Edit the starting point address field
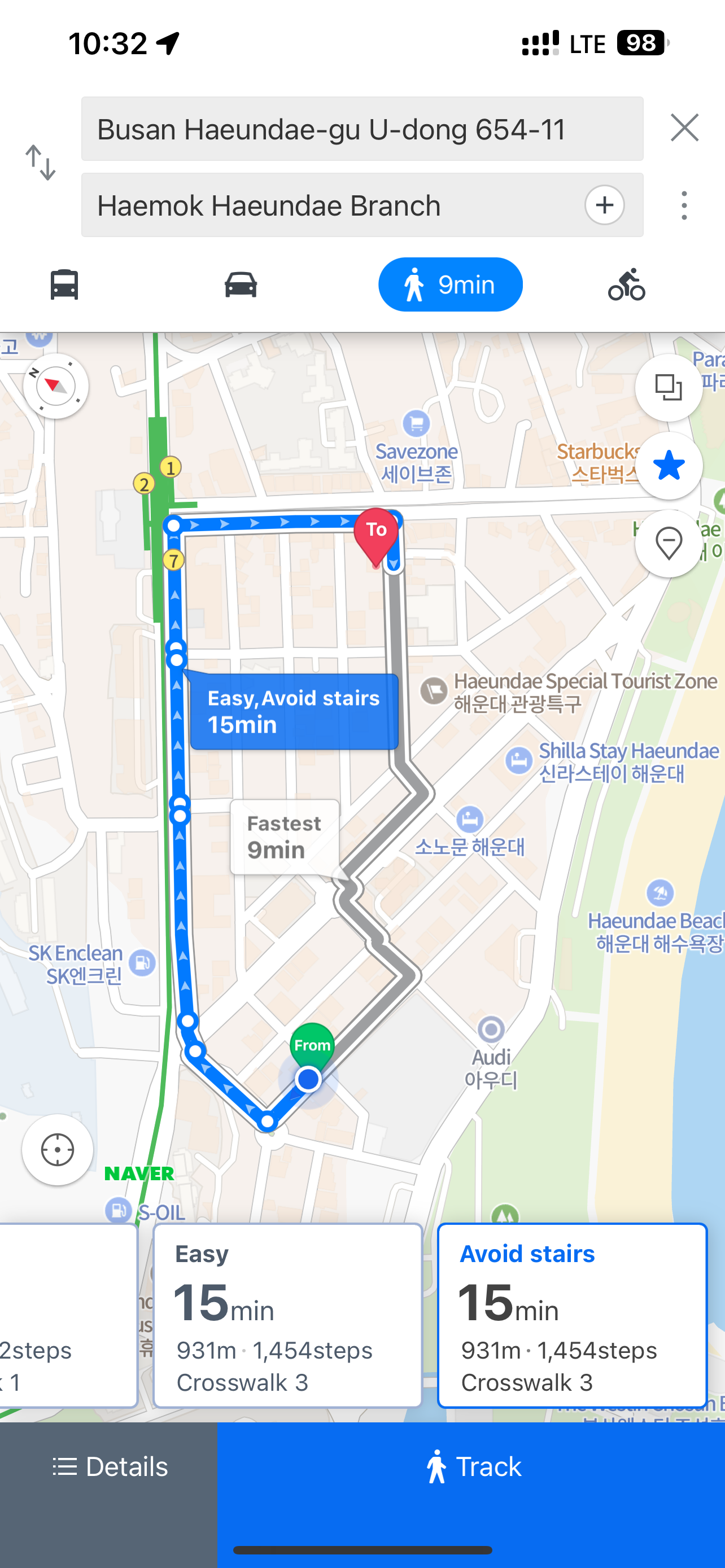This screenshot has height=1568, width=725. pyautogui.click(x=361, y=129)
